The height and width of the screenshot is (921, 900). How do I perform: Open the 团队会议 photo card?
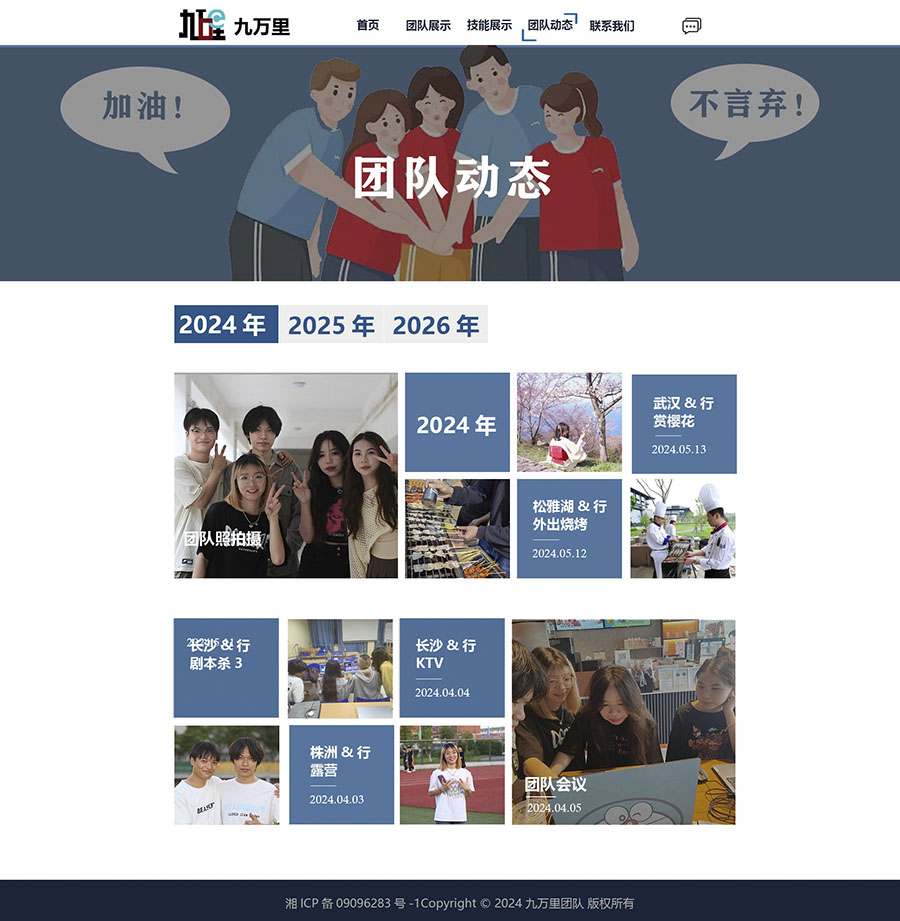pos(623,721)
